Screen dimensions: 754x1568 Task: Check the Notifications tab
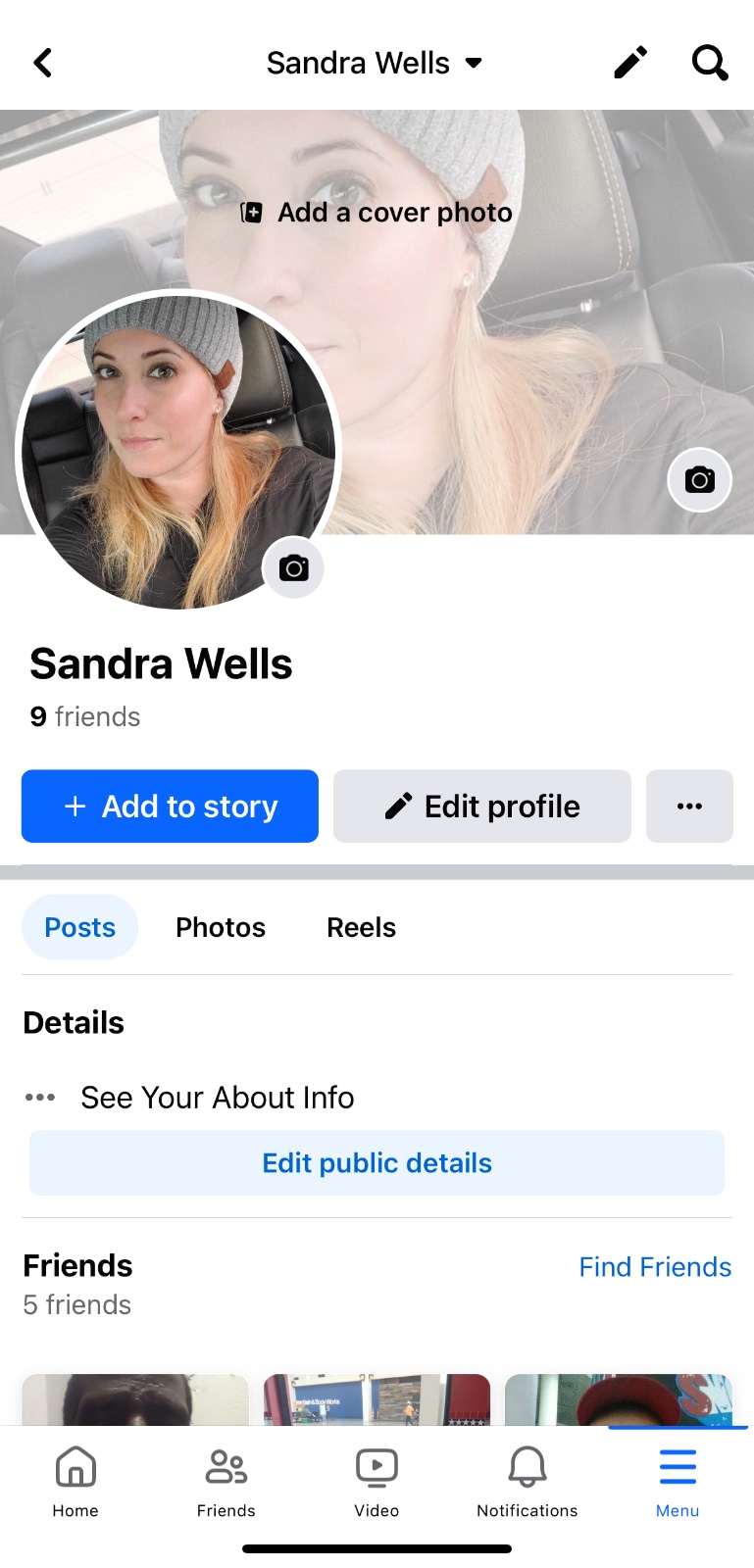[x=528, y=1482]
